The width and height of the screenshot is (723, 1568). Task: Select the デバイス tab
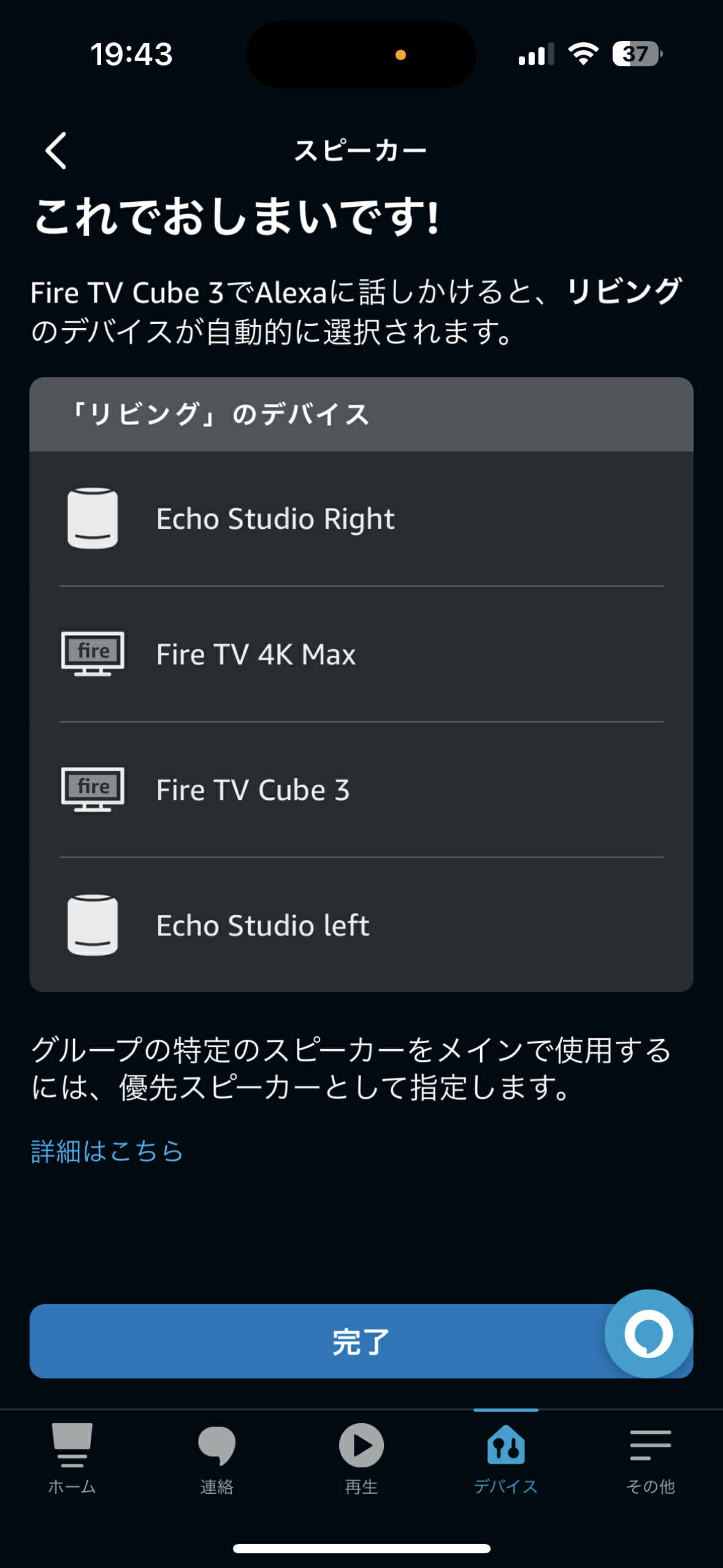coord(506,1458)
